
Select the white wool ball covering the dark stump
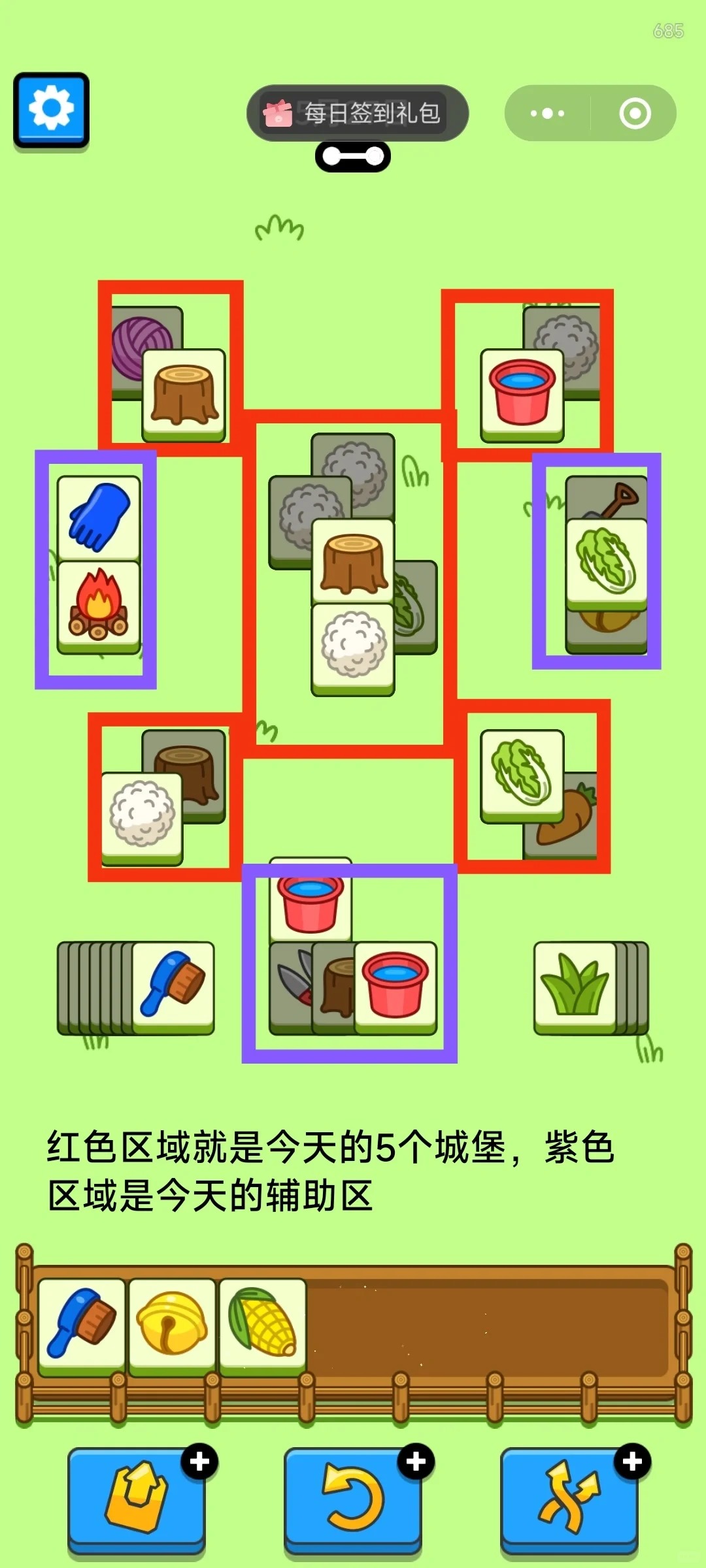[142, 817]
